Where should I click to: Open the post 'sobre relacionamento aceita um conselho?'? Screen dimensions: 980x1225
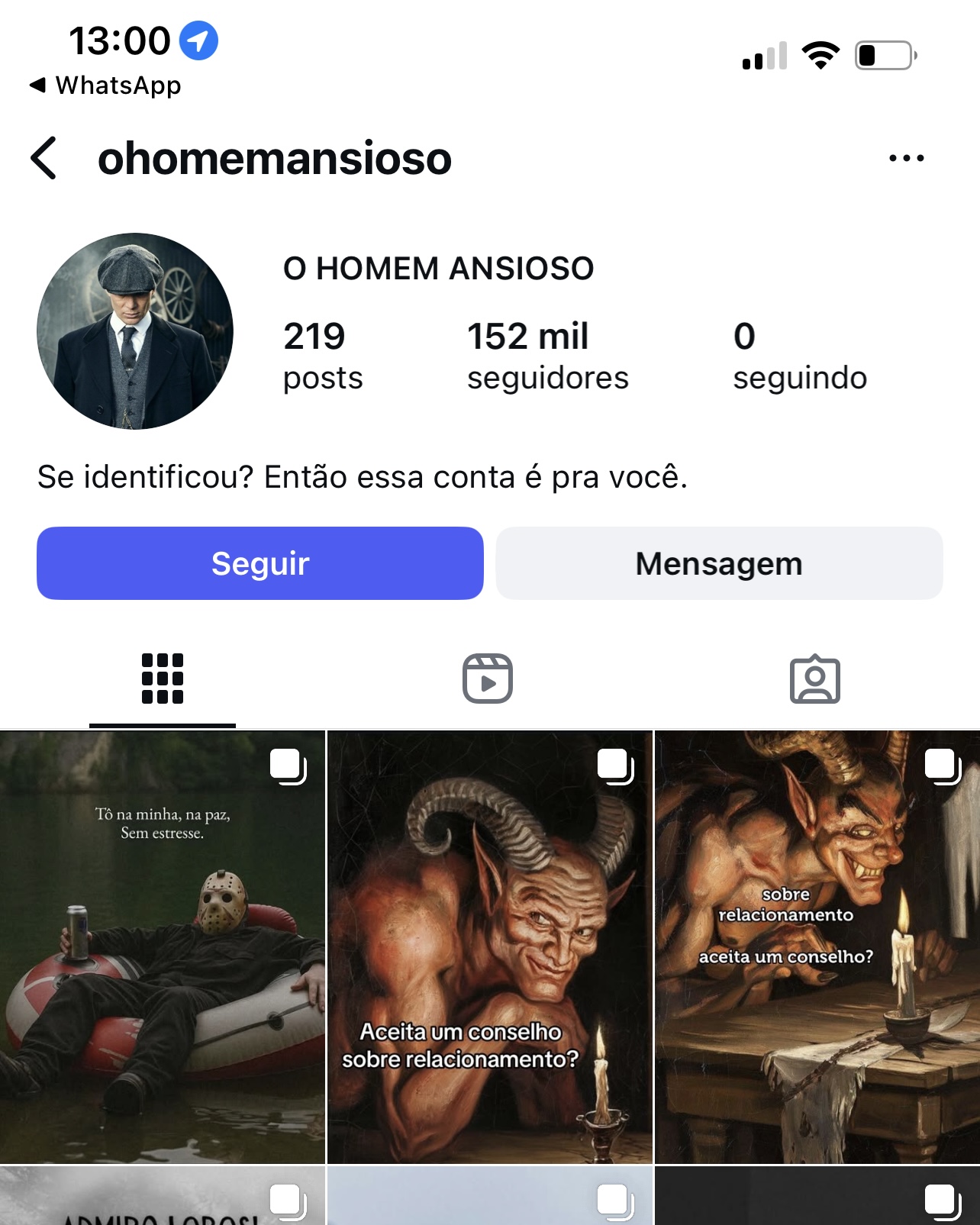(x=817, y=946)
